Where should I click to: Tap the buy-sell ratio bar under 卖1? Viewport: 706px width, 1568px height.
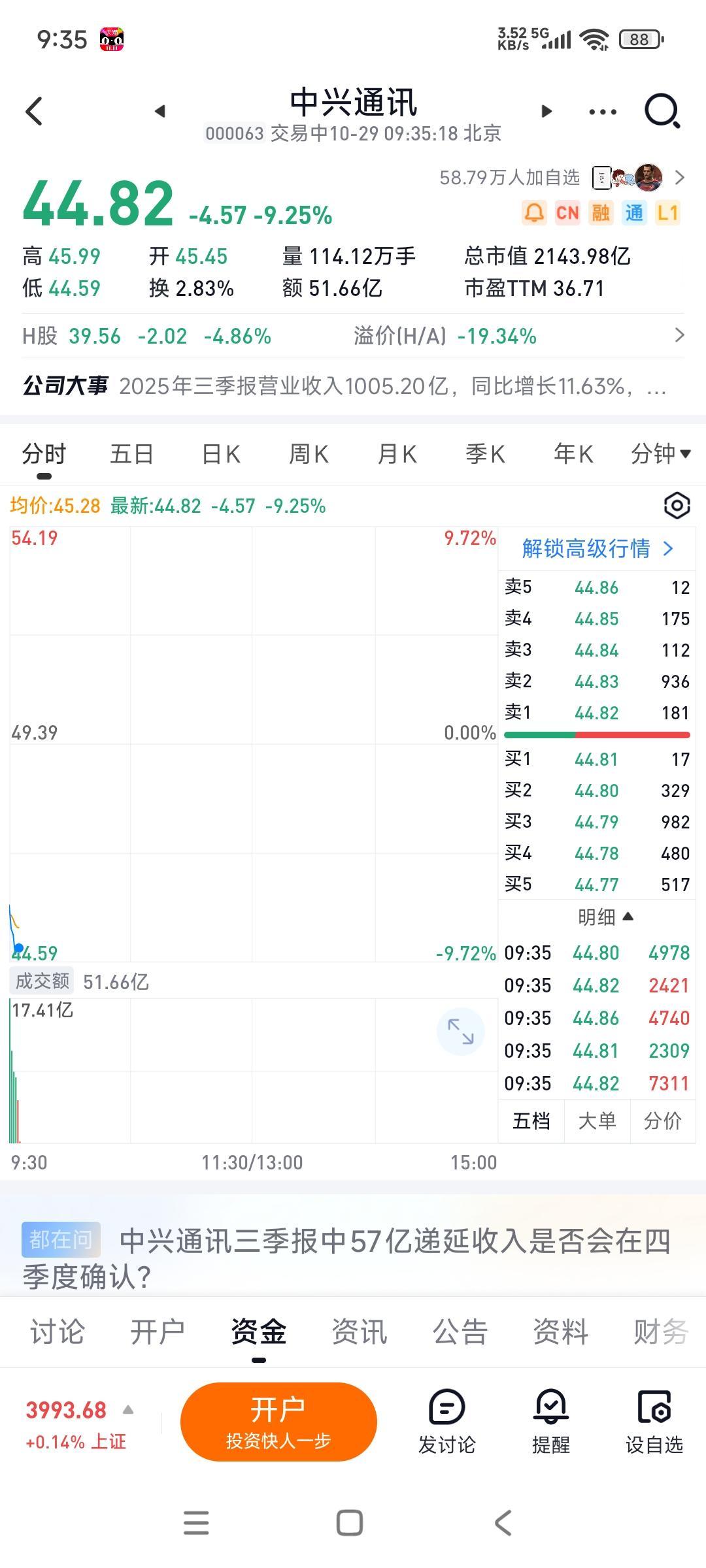pyautogui.click(x=597, y=734)
